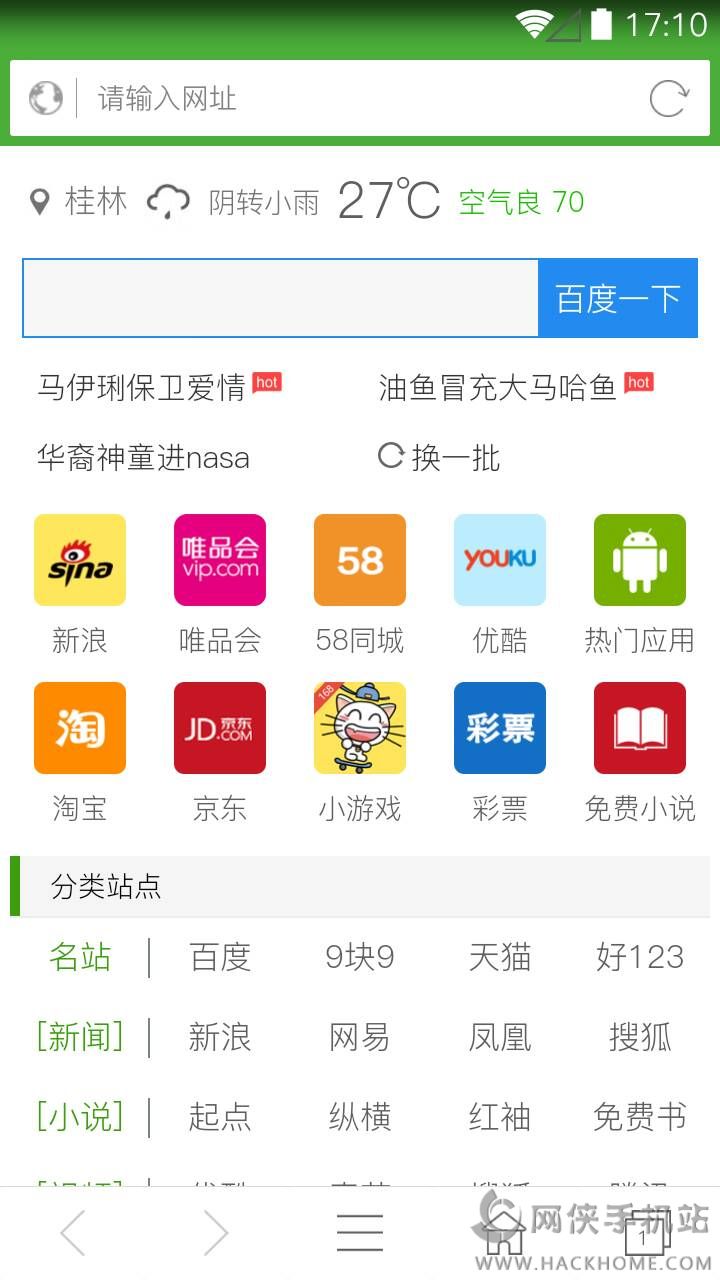Open 58同城 shortcut
The height and width of the screenshot is (1280, 720).
360,560
